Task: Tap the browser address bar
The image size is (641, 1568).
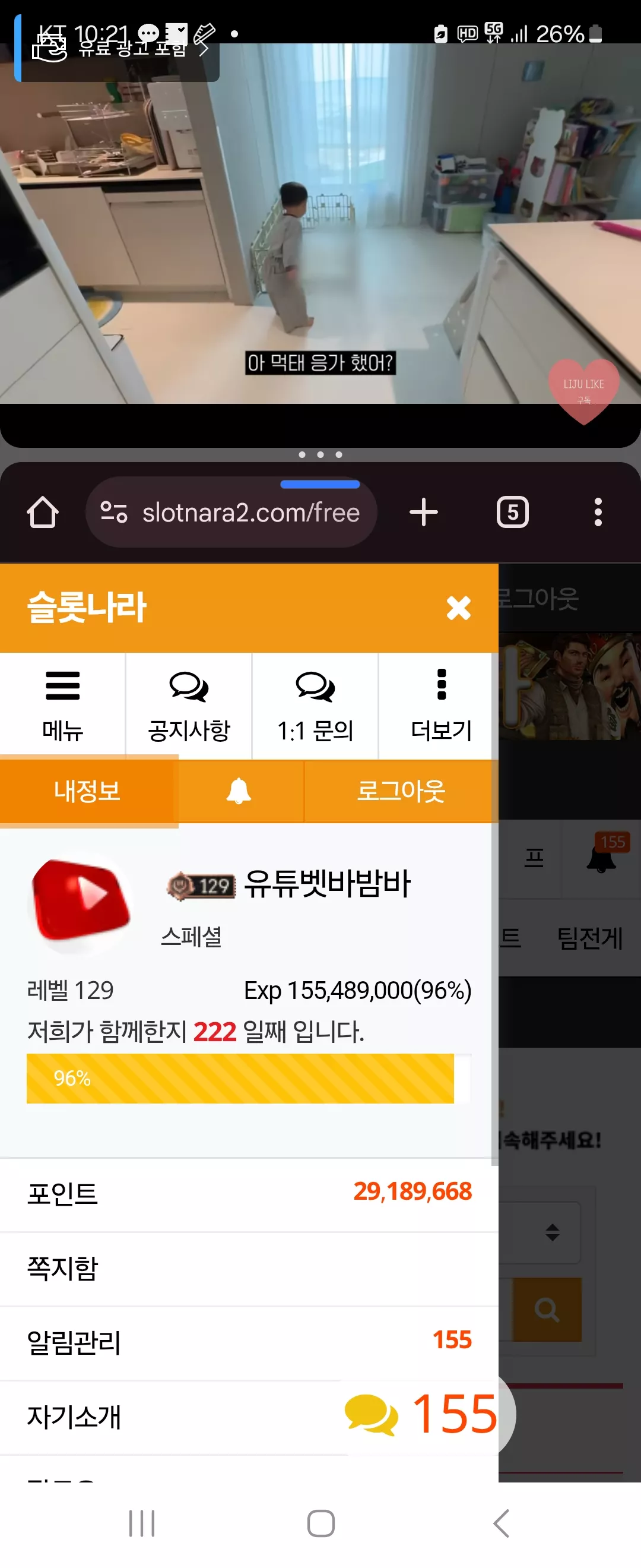Action: 231,512
